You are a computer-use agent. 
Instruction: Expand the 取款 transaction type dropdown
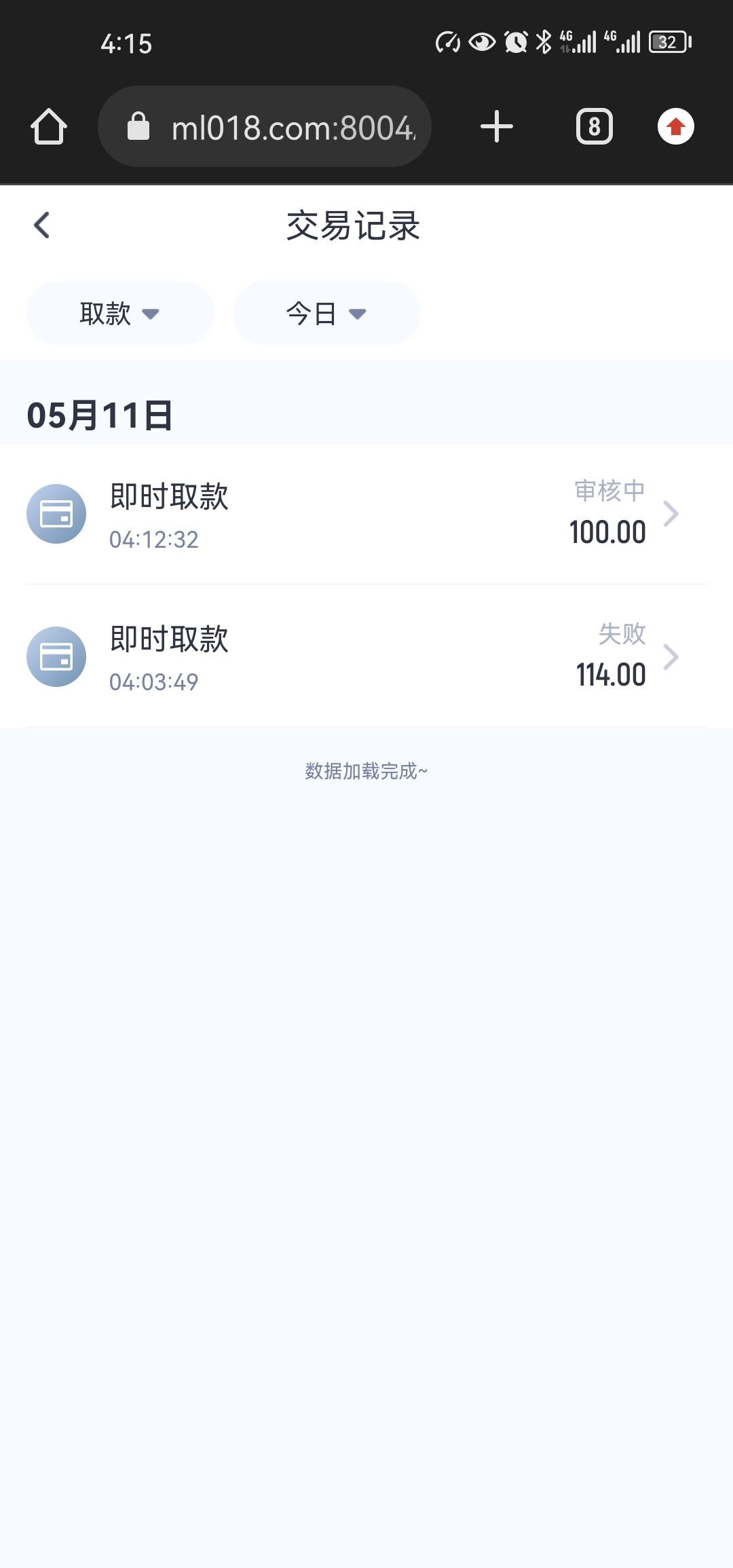coord(120,314)
